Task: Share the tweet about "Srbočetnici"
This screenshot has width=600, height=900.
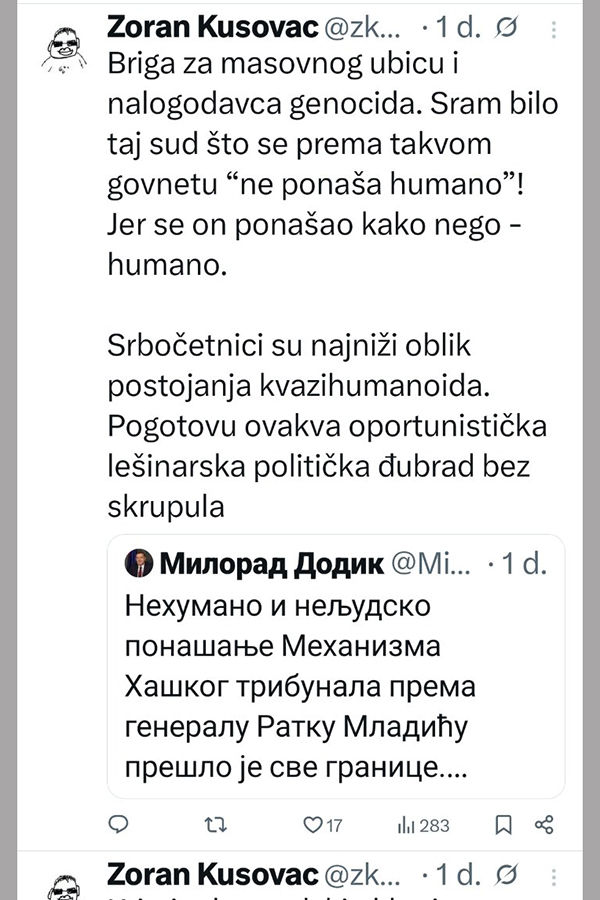Action: 545,825
